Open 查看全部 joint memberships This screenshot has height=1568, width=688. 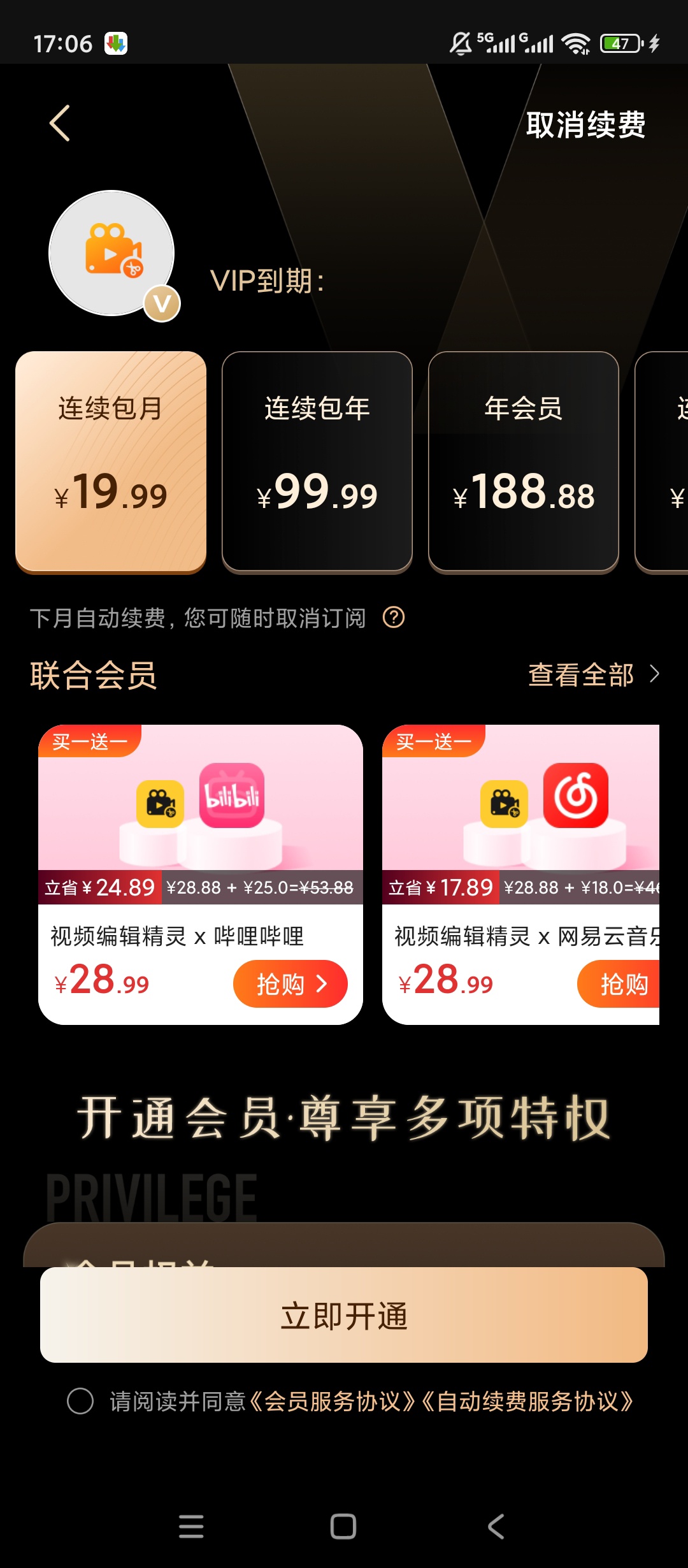593,674
